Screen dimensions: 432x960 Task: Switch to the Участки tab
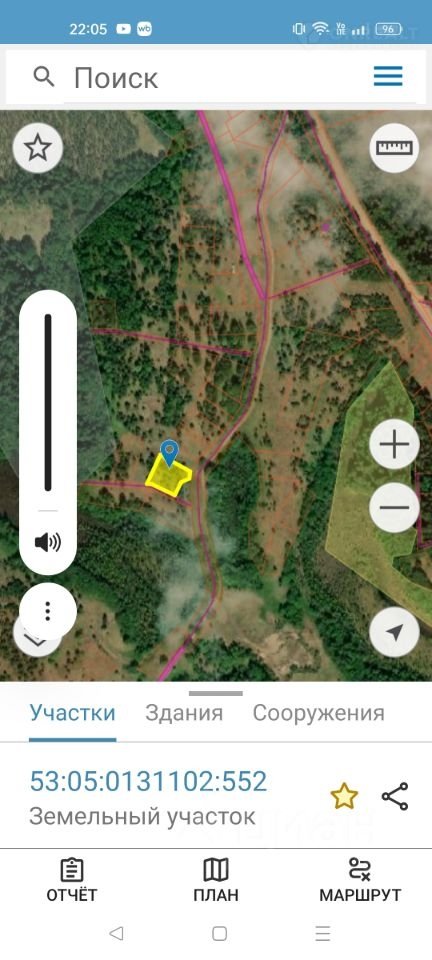click(72, 713)
